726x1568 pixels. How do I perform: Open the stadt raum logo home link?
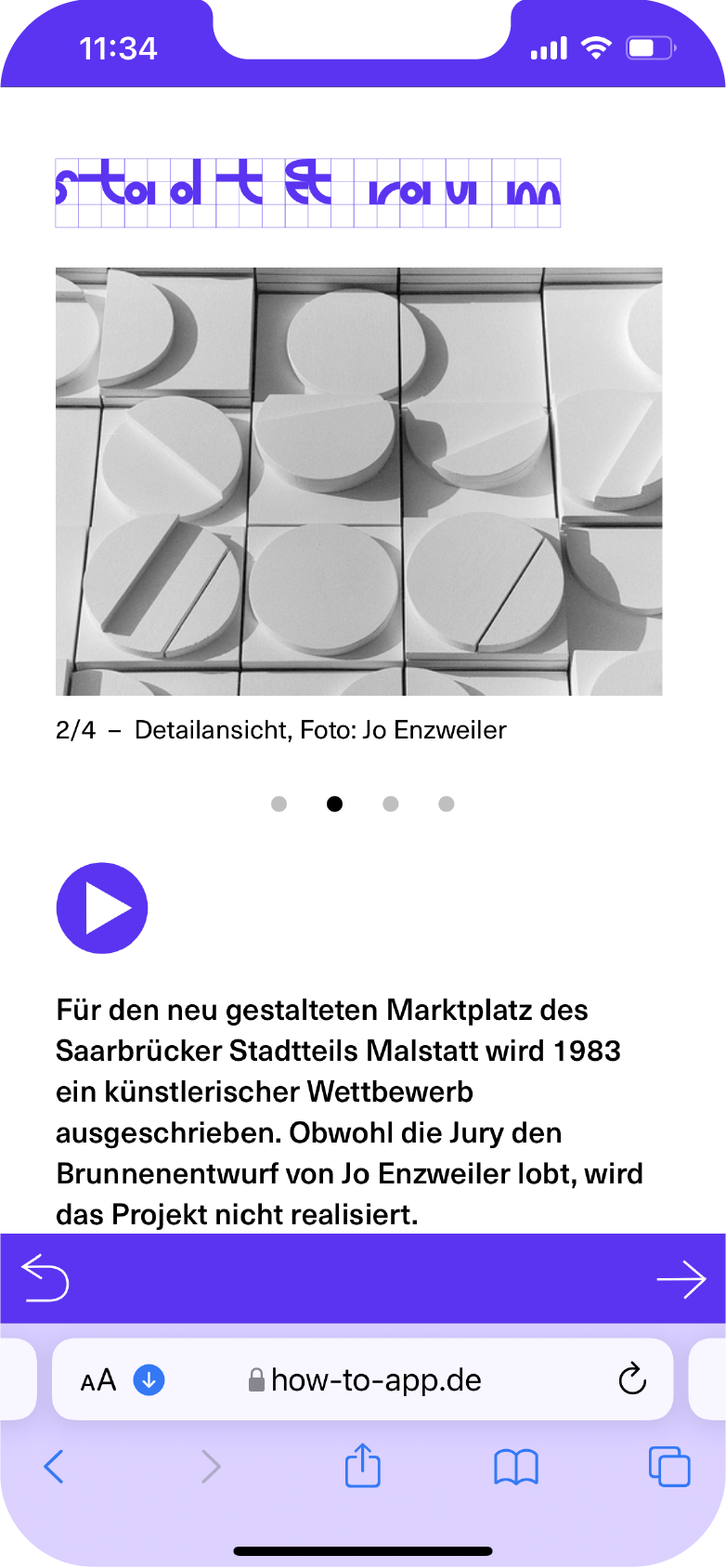pyautogui.click(x=307, y=192)
